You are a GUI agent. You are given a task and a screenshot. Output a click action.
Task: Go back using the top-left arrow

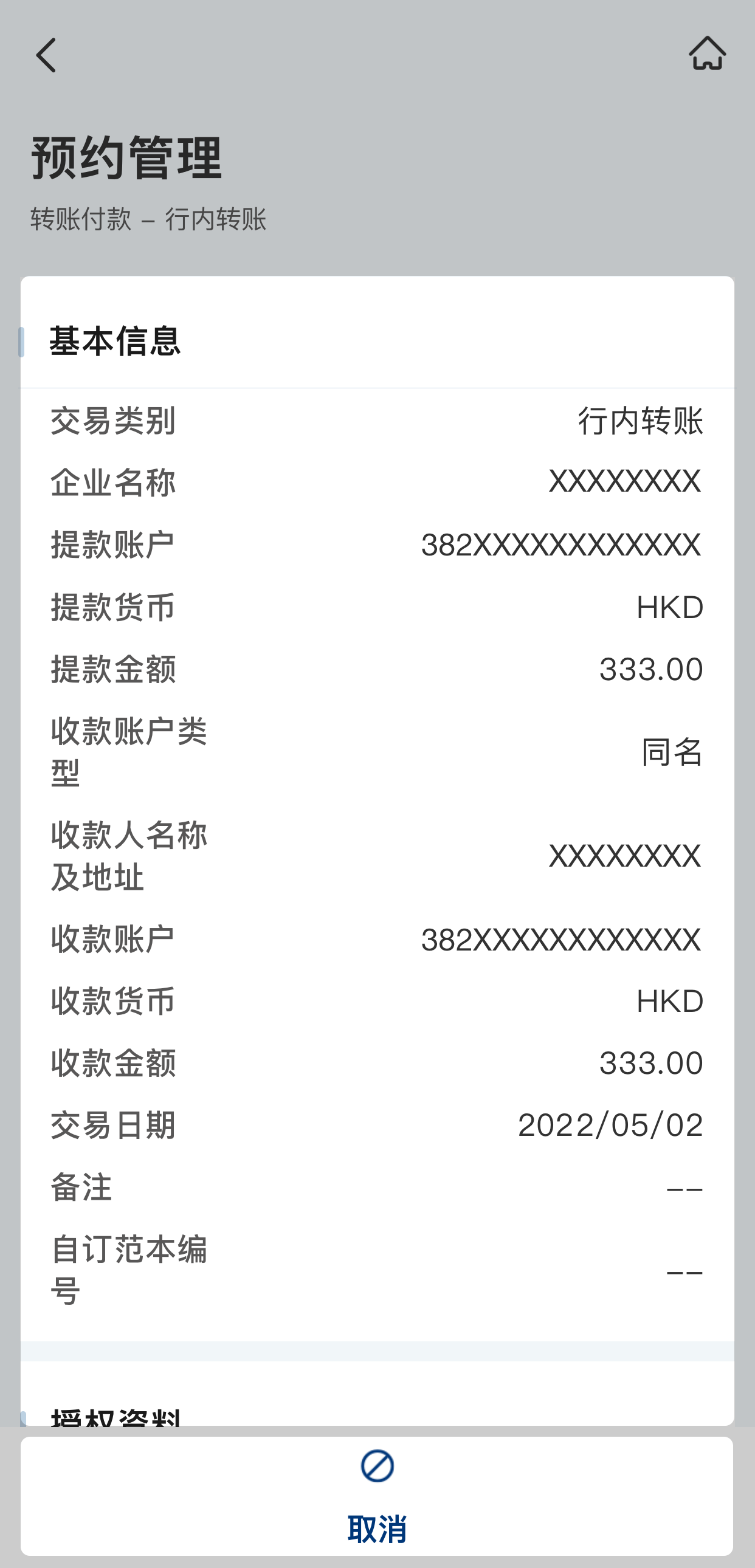click(46, 55)
